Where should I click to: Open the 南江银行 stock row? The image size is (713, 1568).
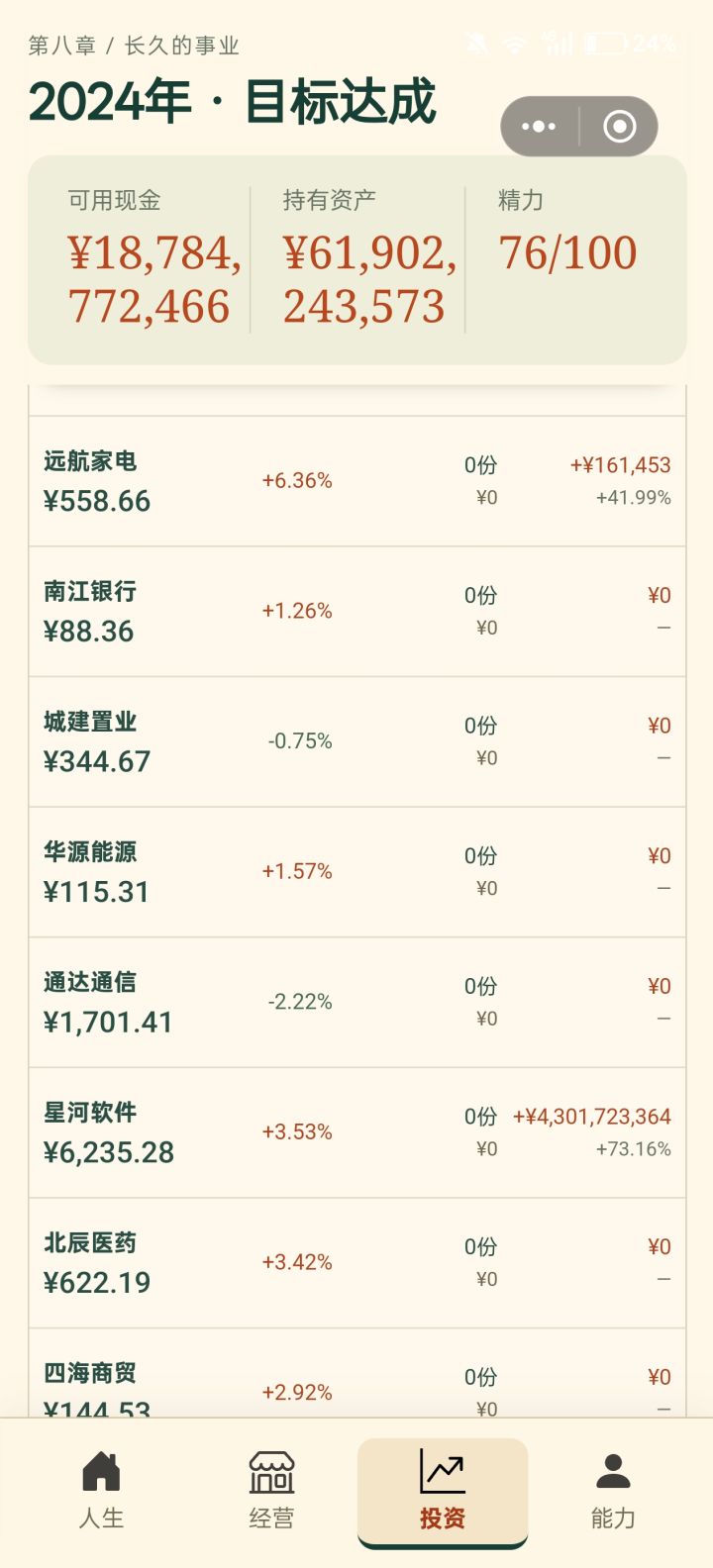coord(357,612)
